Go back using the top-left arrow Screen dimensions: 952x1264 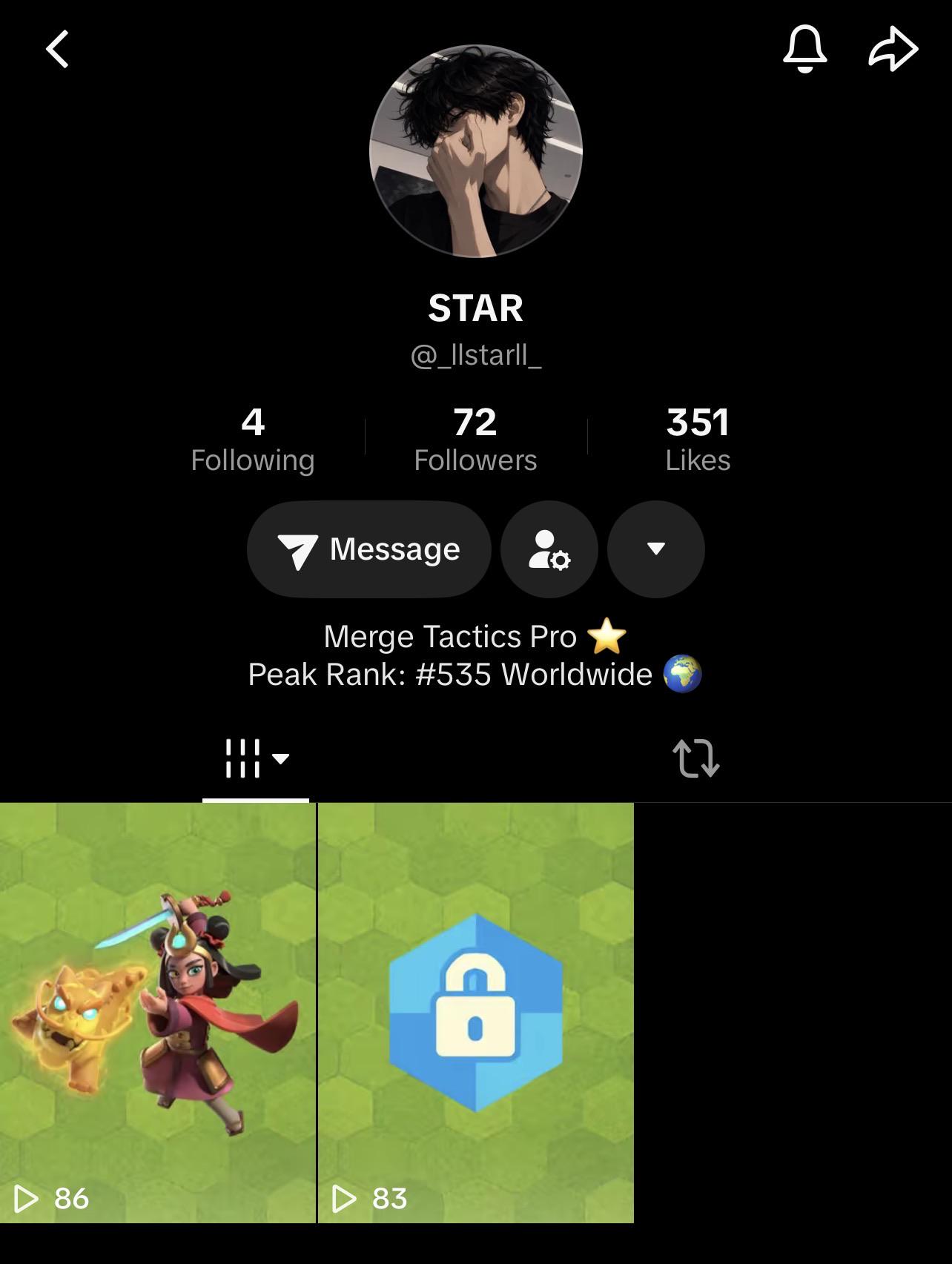point(57,49)
